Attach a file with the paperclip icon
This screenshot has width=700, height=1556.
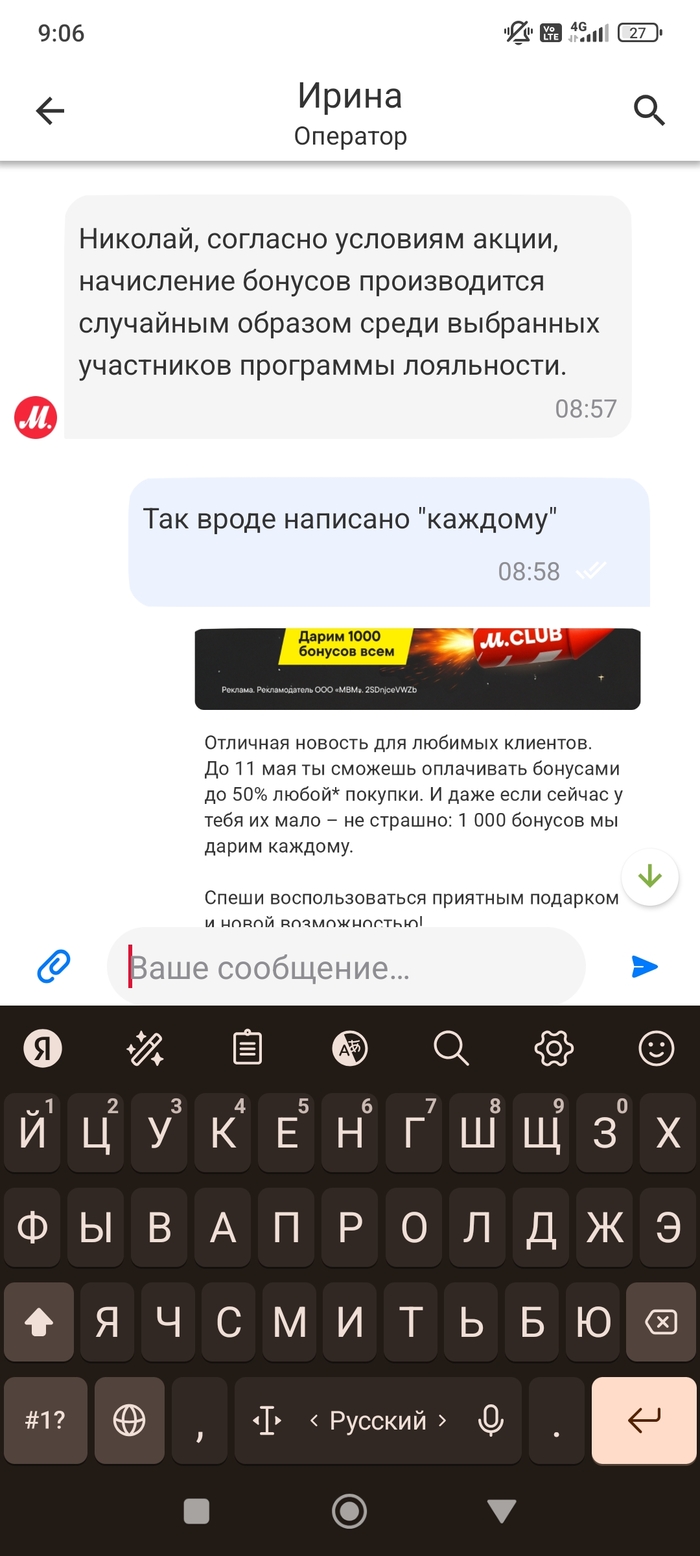53,966
